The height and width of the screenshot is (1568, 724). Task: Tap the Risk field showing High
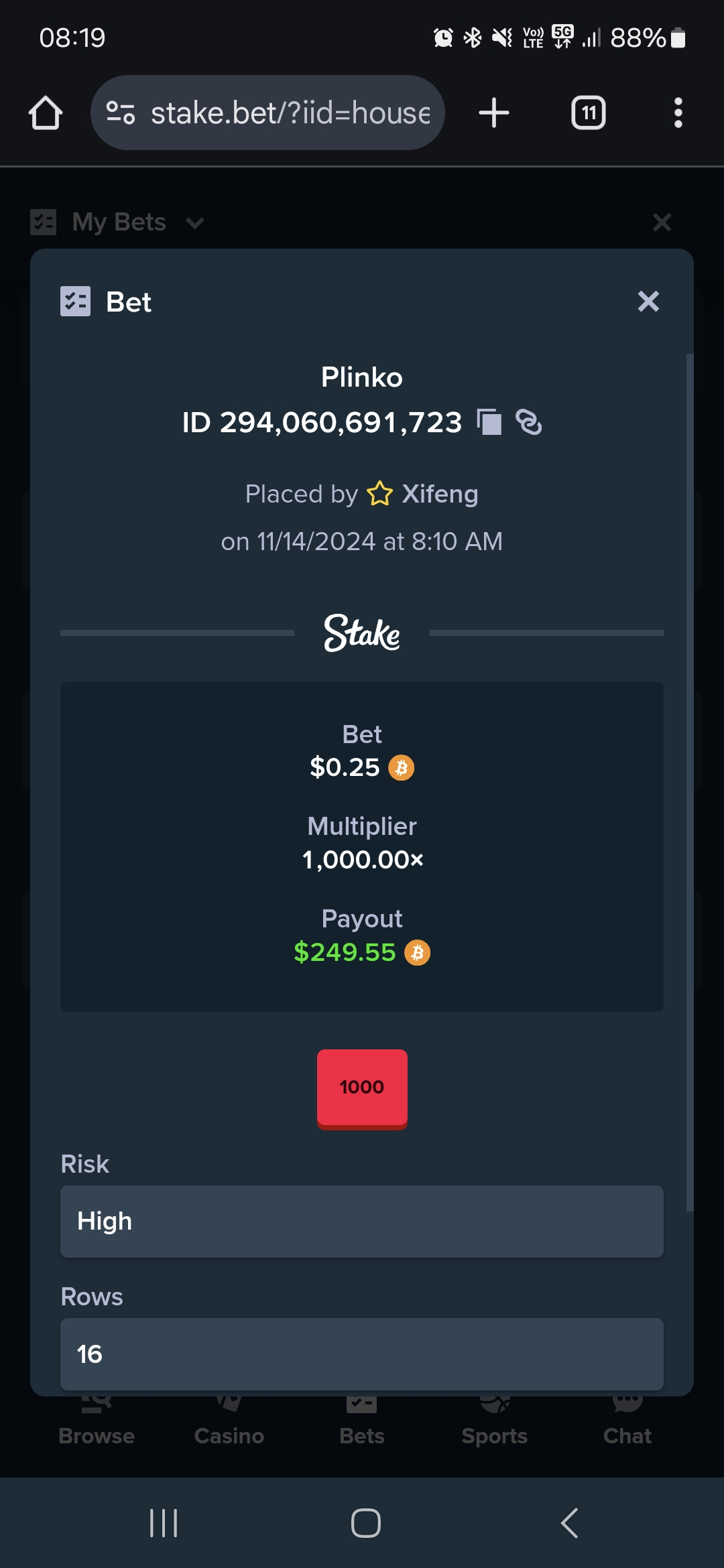[362, 1221]
